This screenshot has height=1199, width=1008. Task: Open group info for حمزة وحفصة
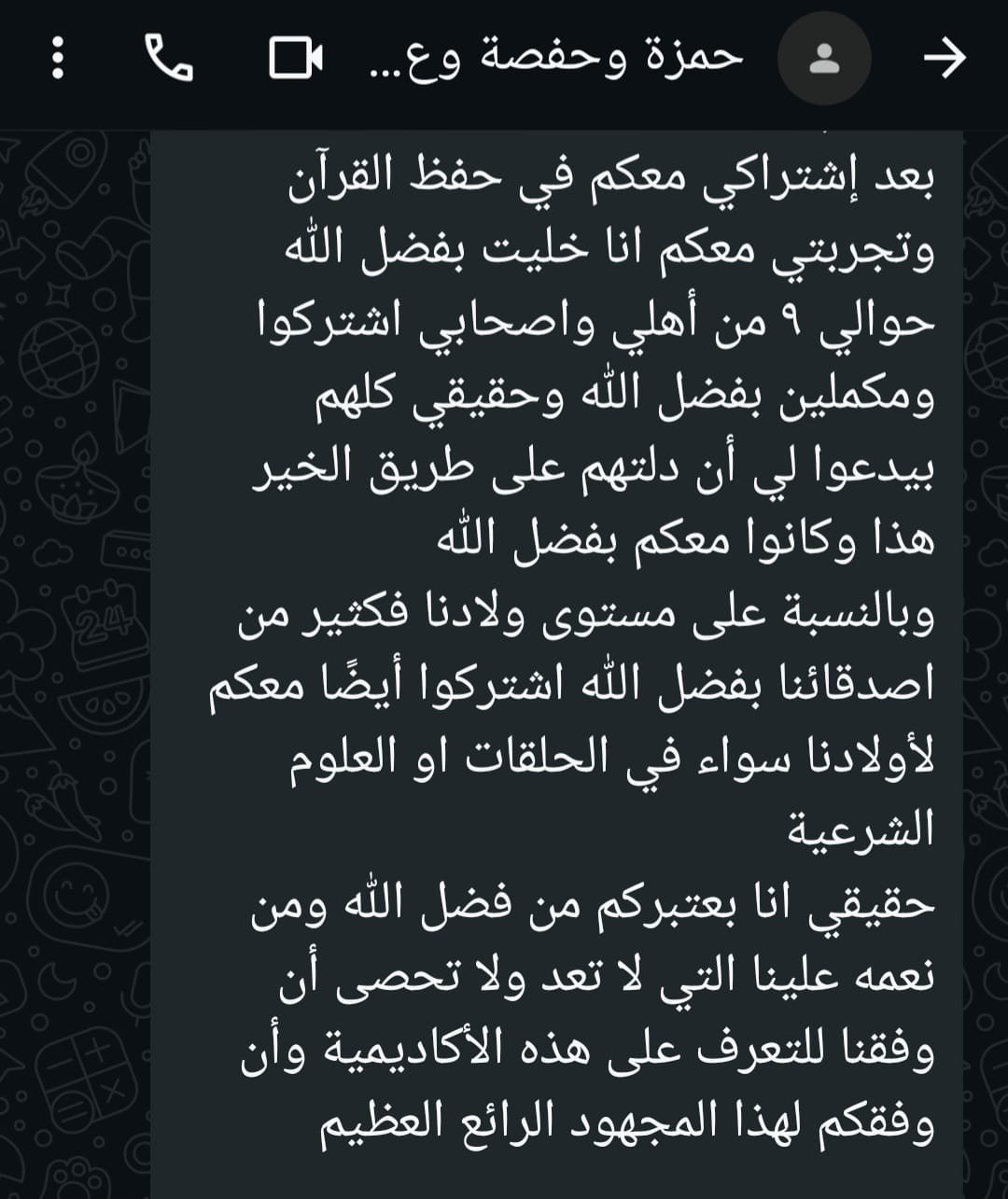[560, 58]
